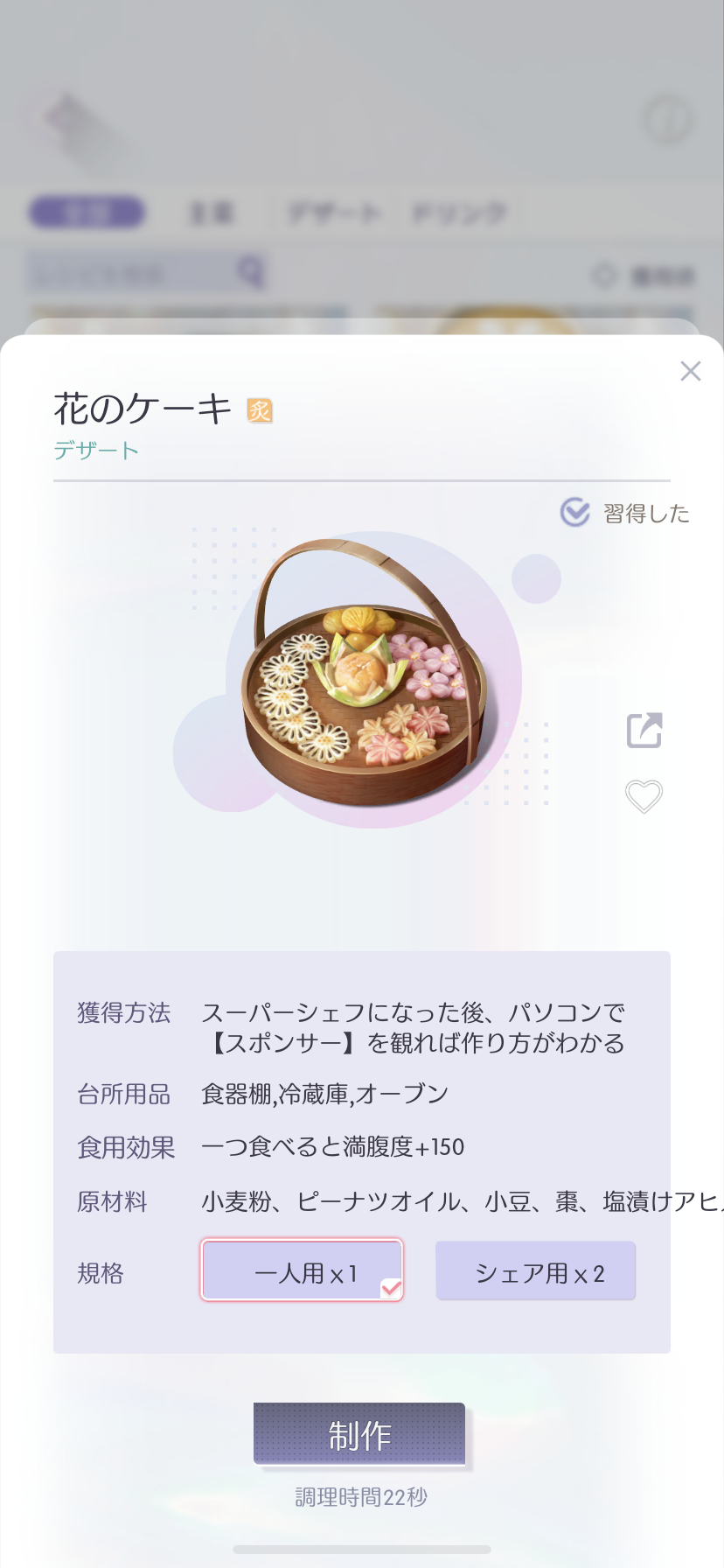Share the 花のケーキ recipe

(x=644, y=731)
